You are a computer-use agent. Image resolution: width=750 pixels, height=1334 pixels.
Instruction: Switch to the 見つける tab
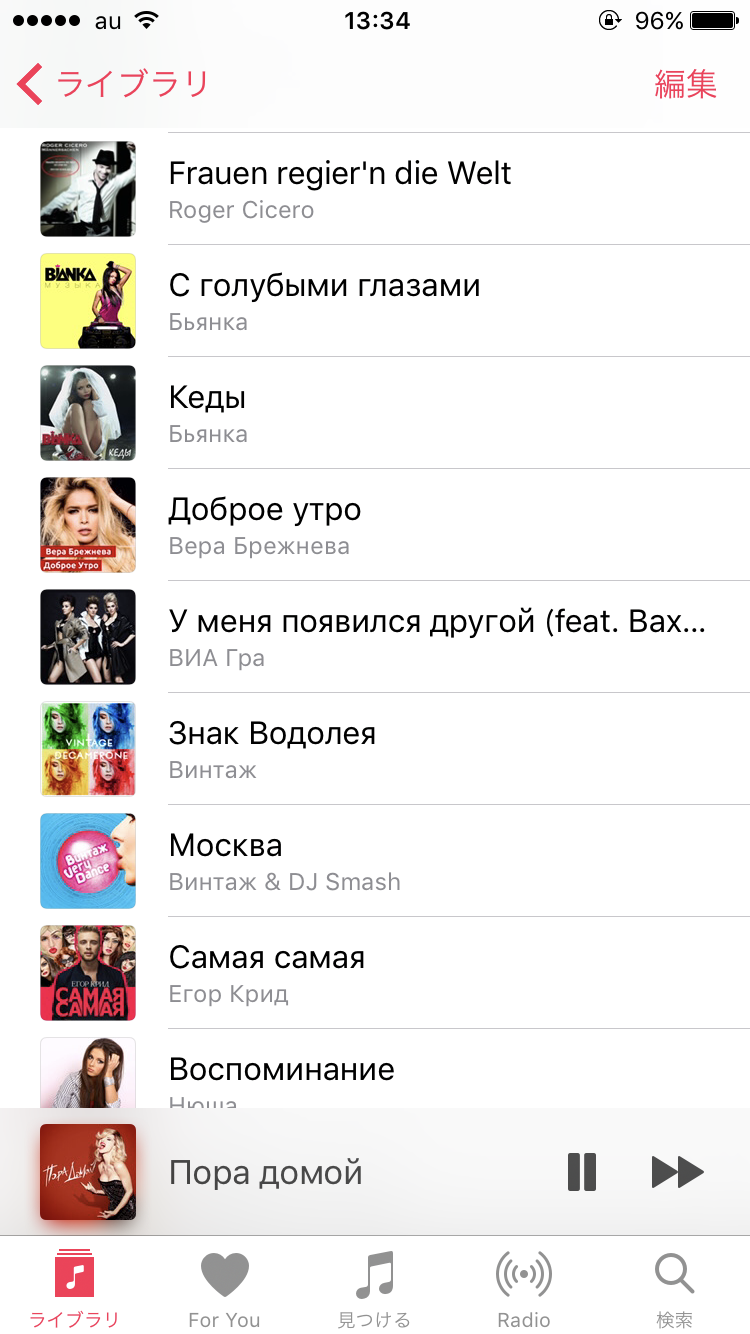pyautogui.click(x=375, y=1288)
